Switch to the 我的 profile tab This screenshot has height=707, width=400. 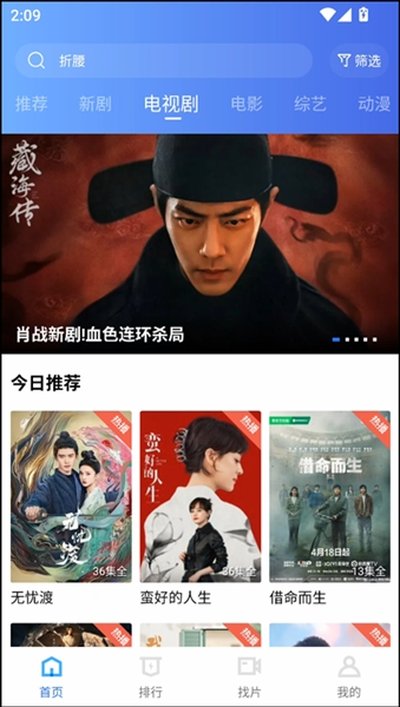point(349,677)
